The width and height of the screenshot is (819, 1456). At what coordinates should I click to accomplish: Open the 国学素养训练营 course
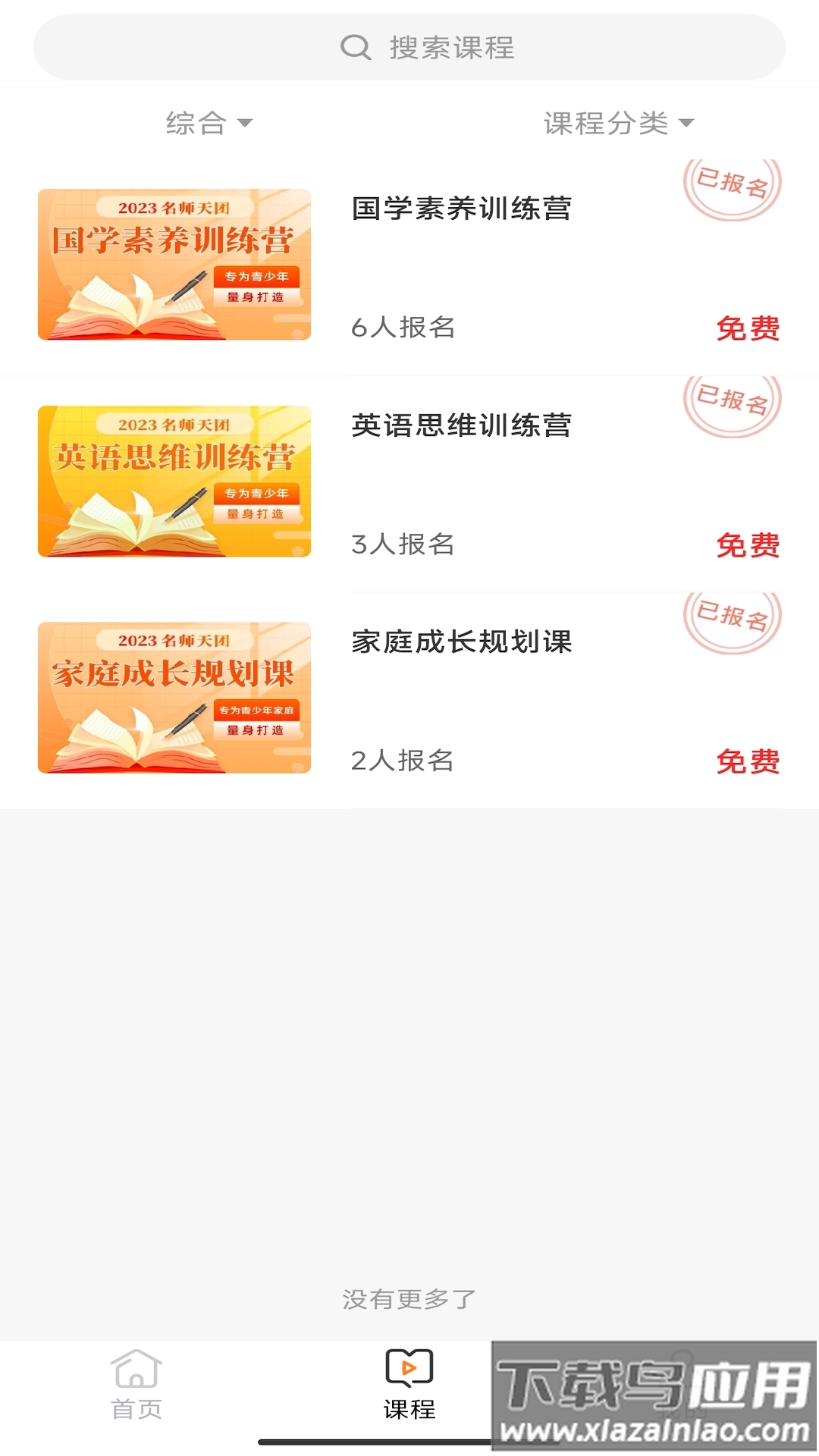pos(463,210)
